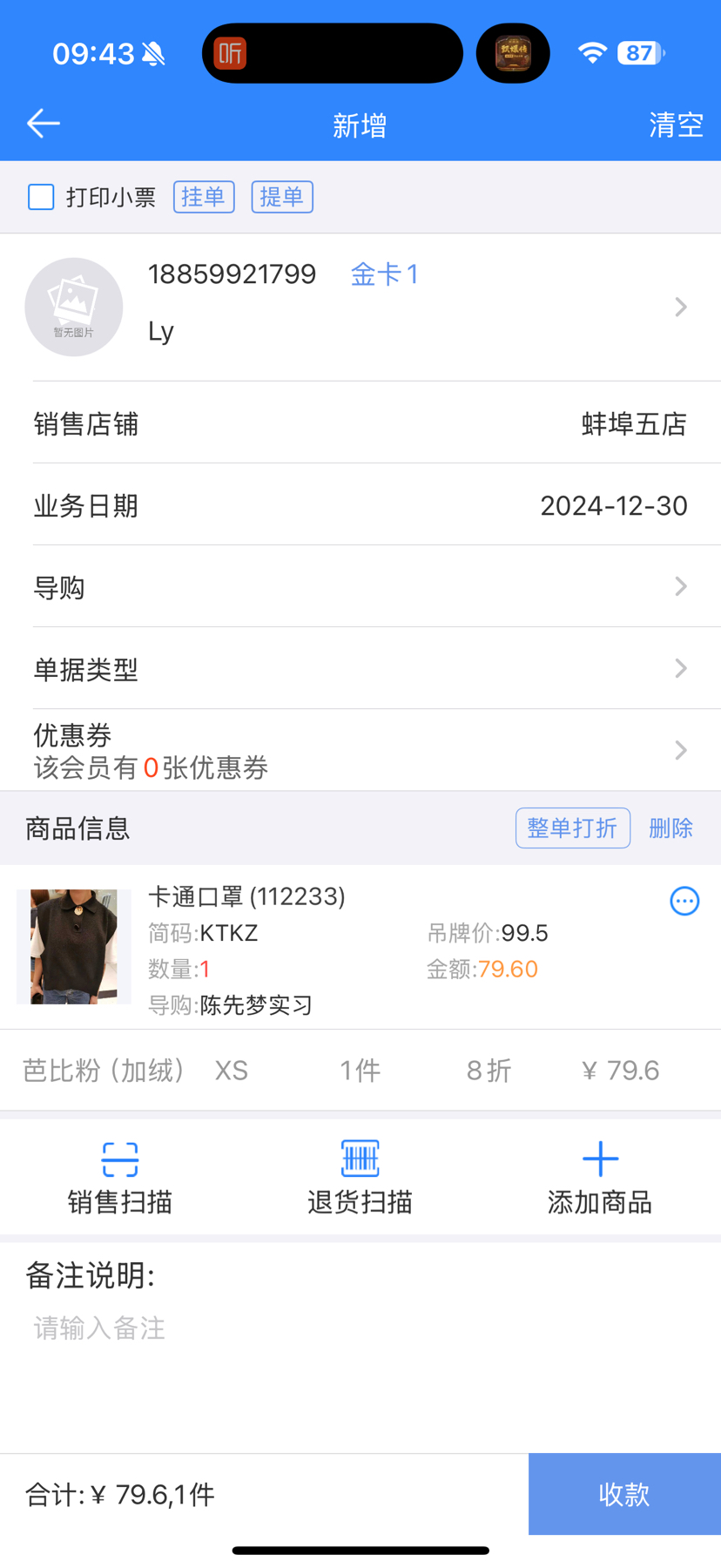The width and height of the screenshot is (721, 1568).
Task: Tap 收款 to collect payment
Action: (x=624, y=1494)
